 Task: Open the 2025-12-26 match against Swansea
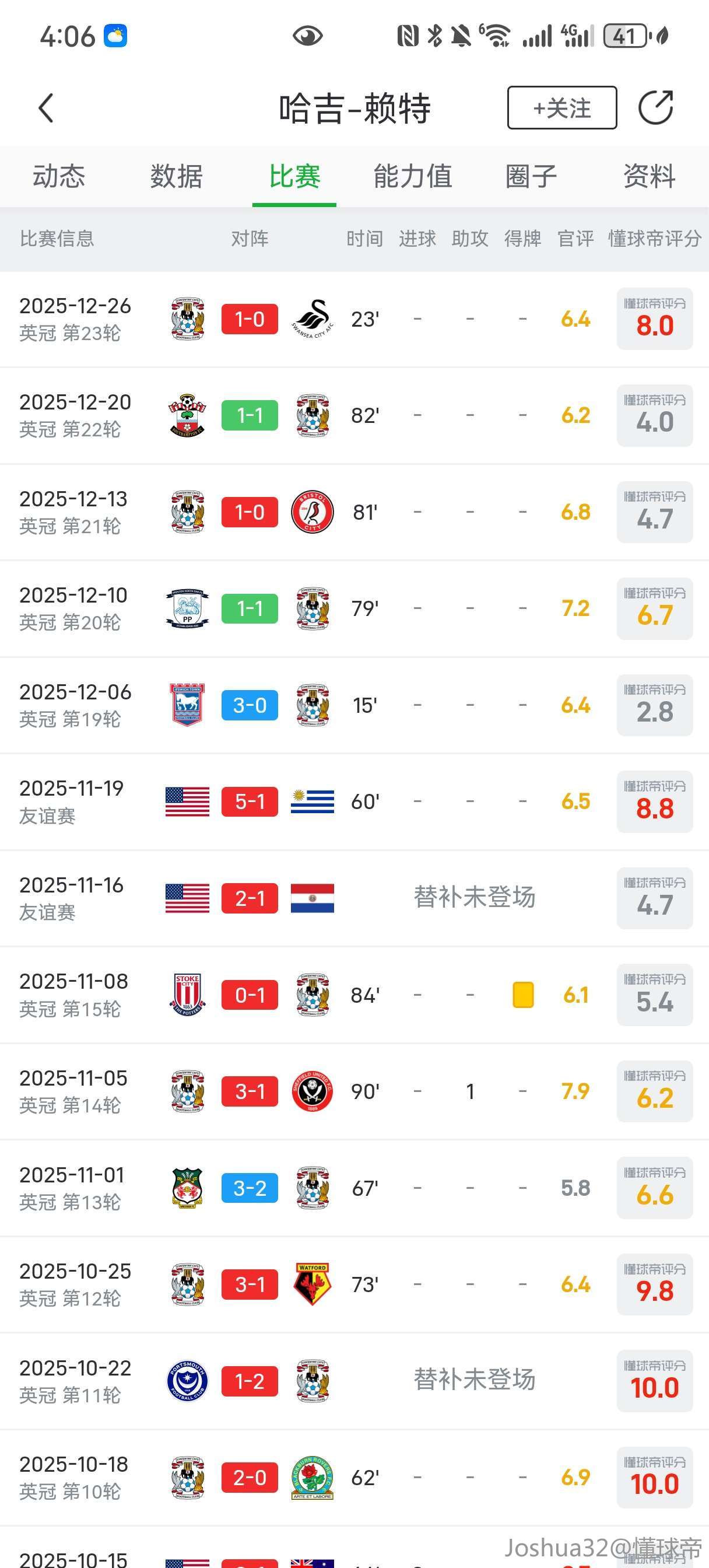point(250,319)
